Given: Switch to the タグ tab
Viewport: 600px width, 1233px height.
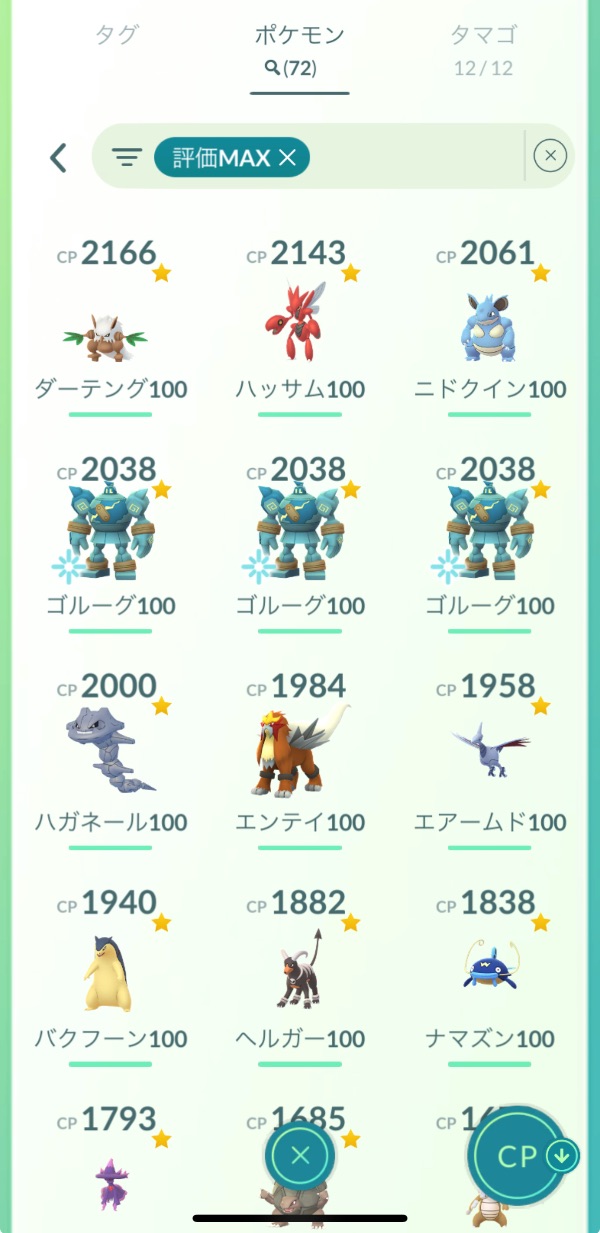Looking at the screenshot, I should pyautogui.click(x=117, y=36).
